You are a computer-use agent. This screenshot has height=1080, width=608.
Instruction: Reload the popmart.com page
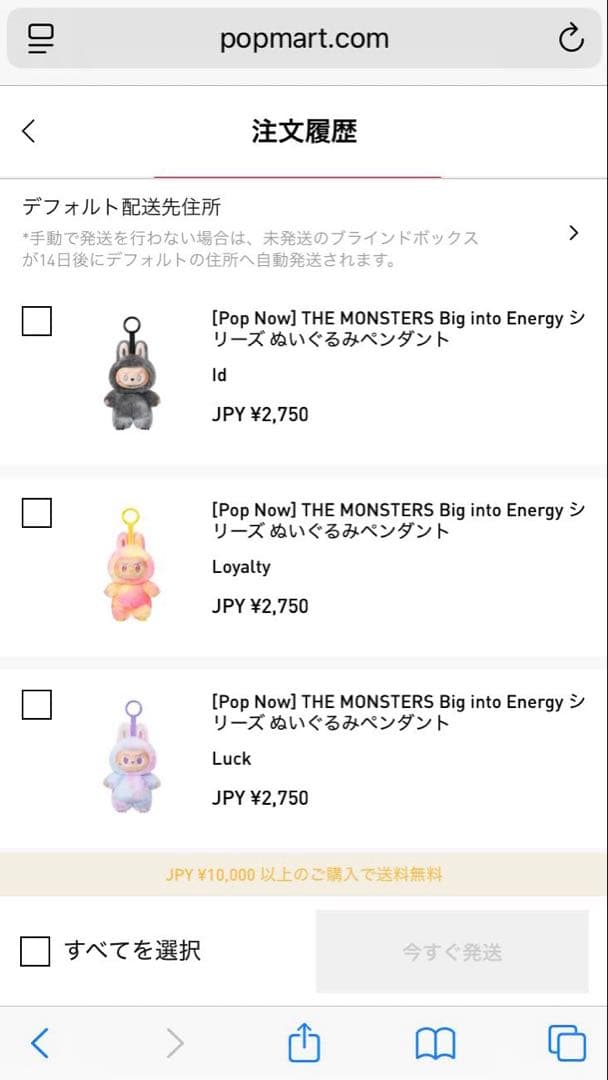pyautogui.click(x=570, y=39)
